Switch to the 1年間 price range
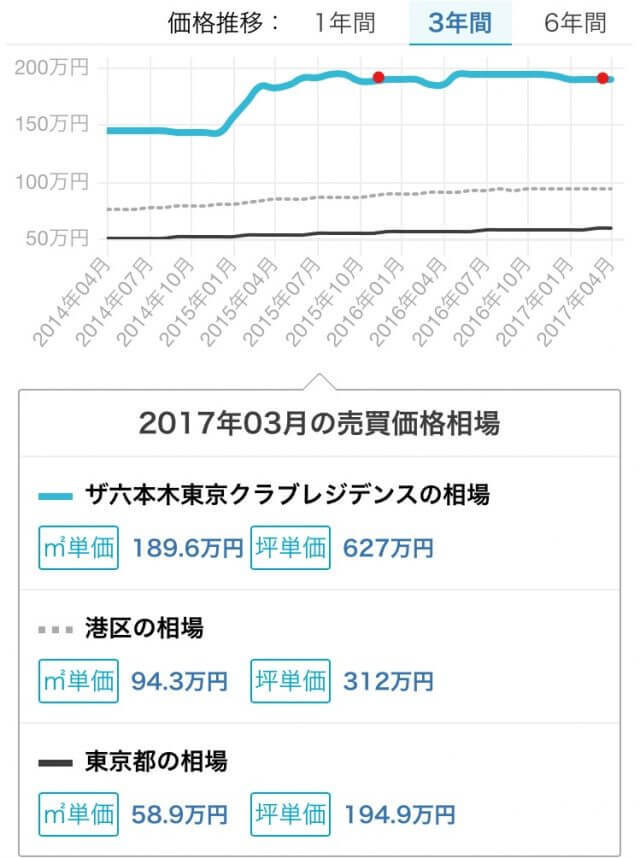This screenshot has width=640, height=858. point(344,23)
